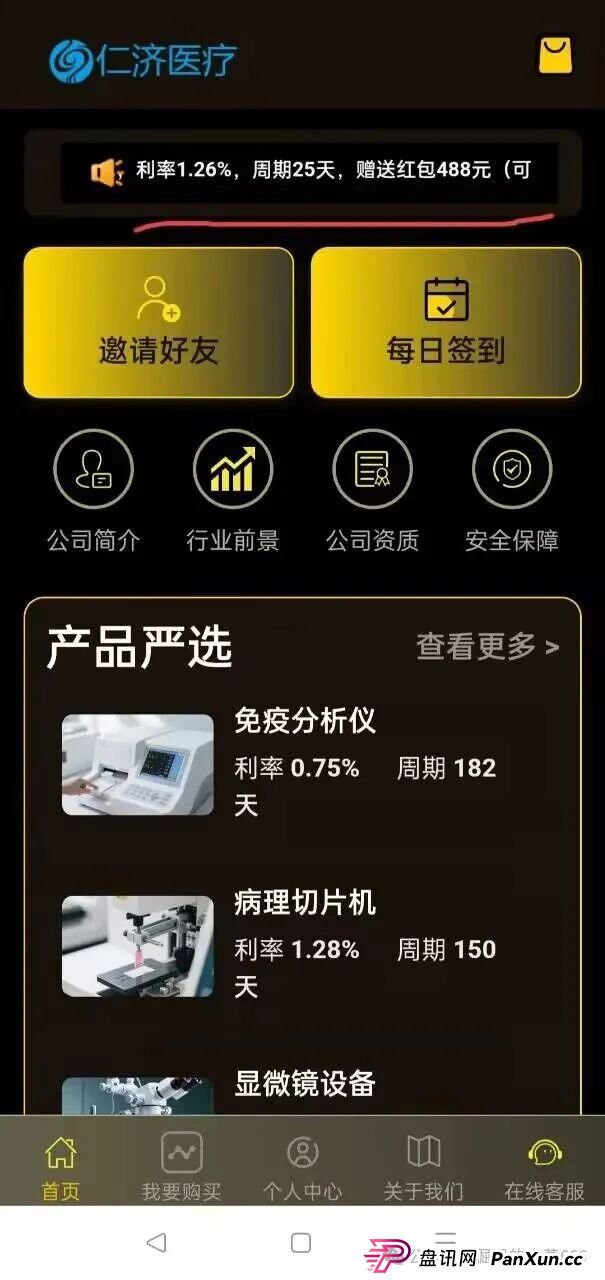Viewport: 605px width, 1280px height.
Task: Switch to the 首页 home tab
Action: (60, 1167)
